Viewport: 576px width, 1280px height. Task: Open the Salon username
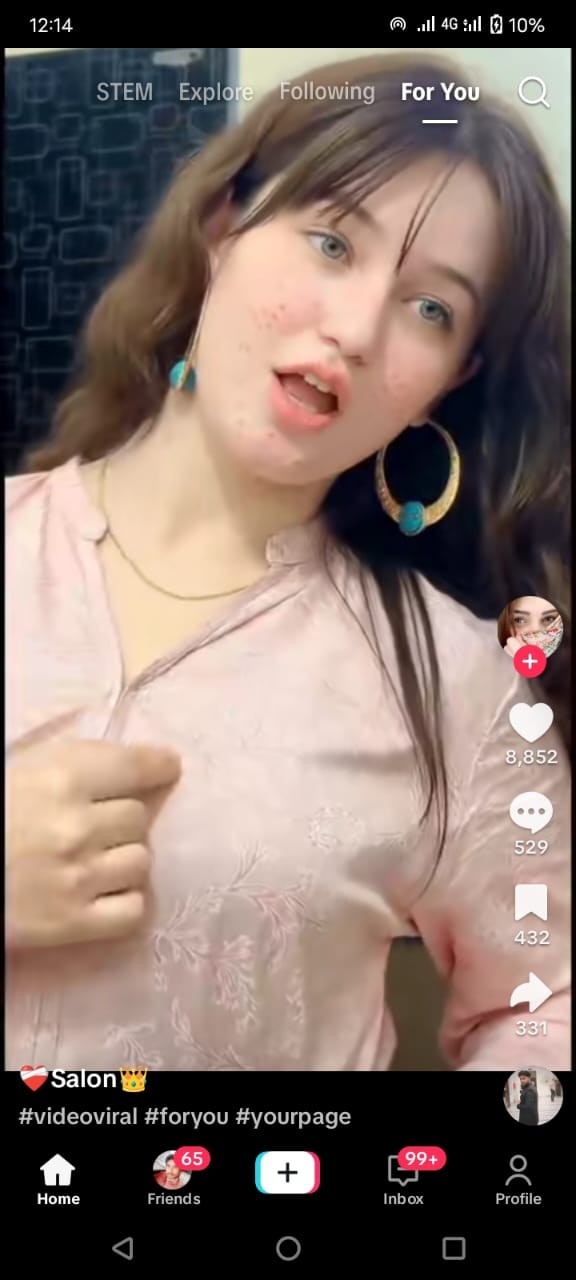[x=84, y=1079]
